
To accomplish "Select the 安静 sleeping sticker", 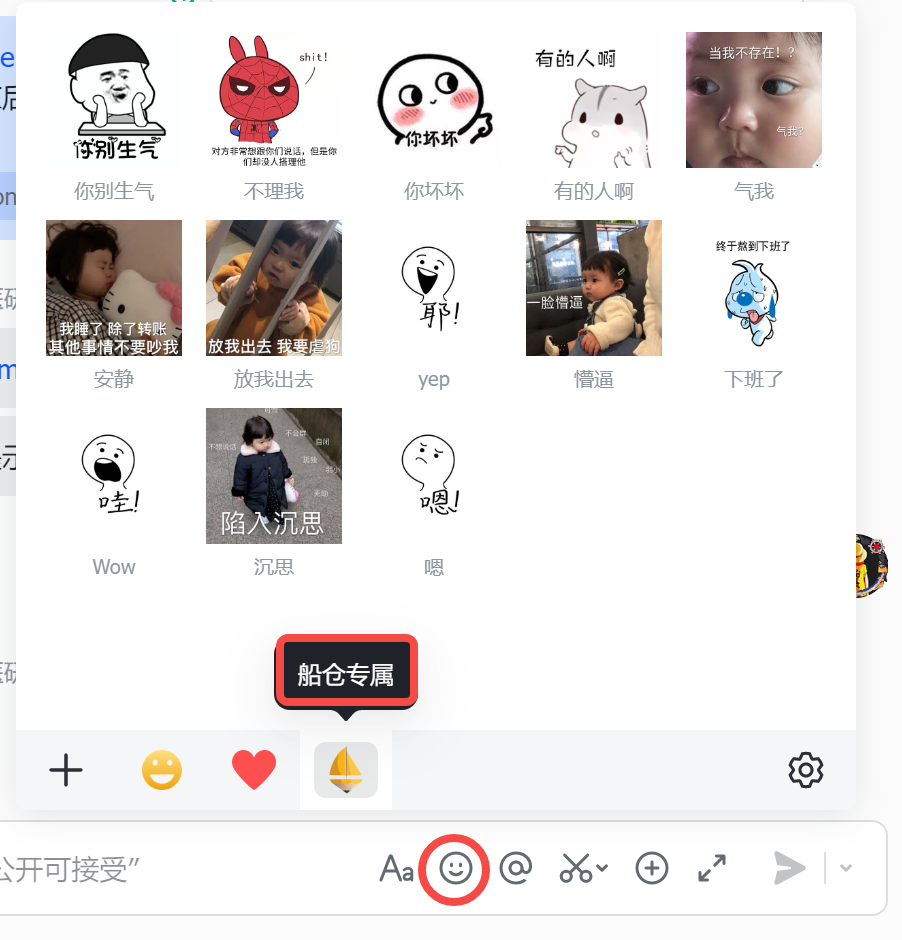I will coord(114,288).
